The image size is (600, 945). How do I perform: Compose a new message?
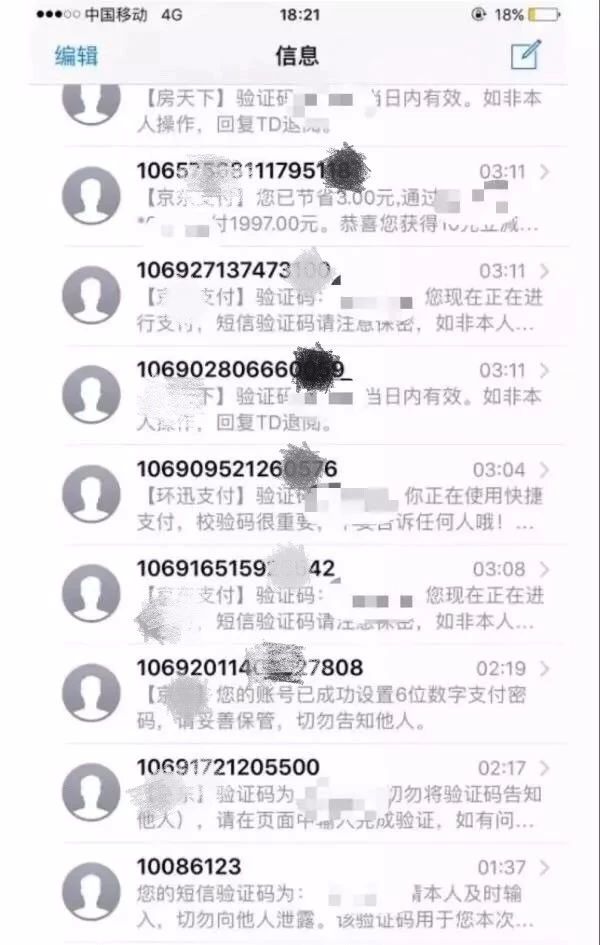526,54
